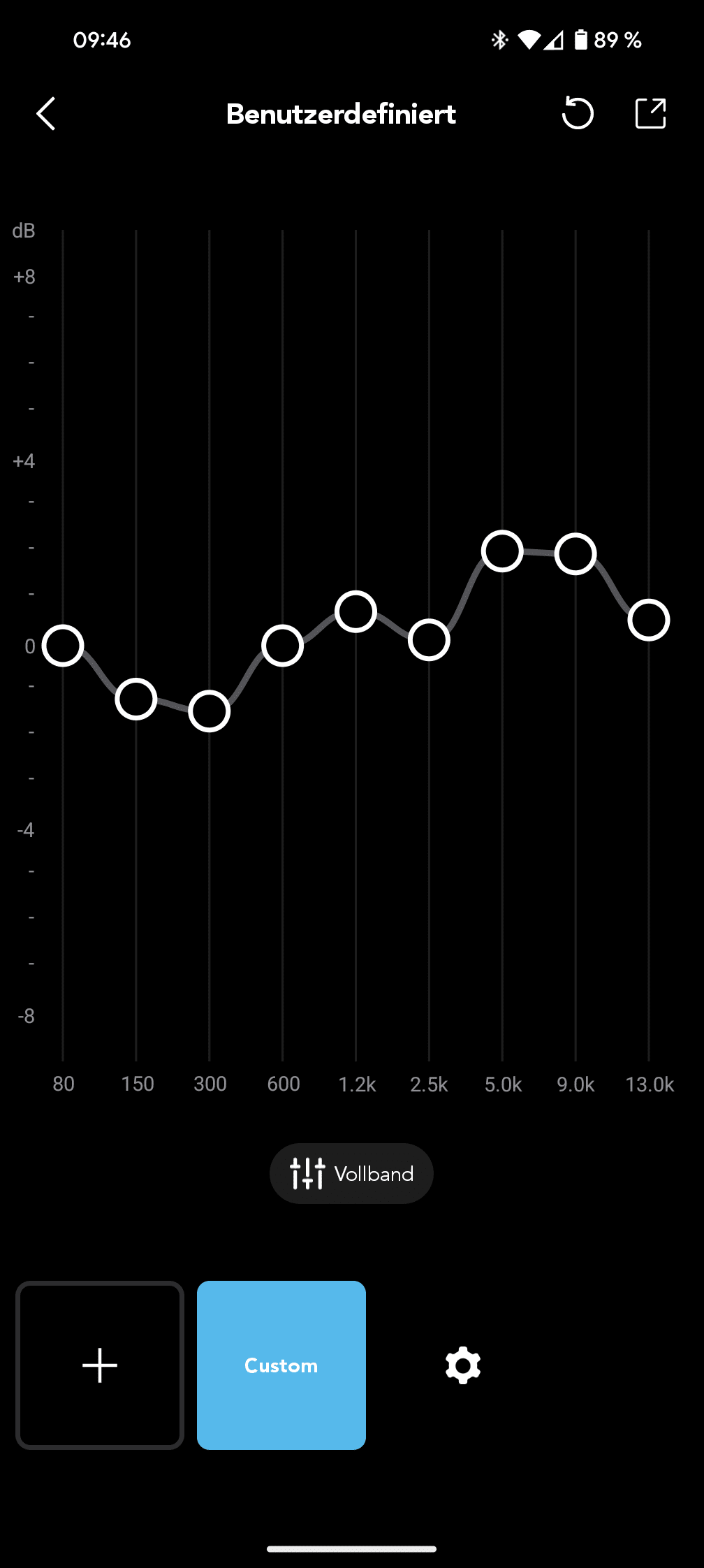Select the 80 Hz band handle
The image size is (704, 1568).
click(63, 646)
